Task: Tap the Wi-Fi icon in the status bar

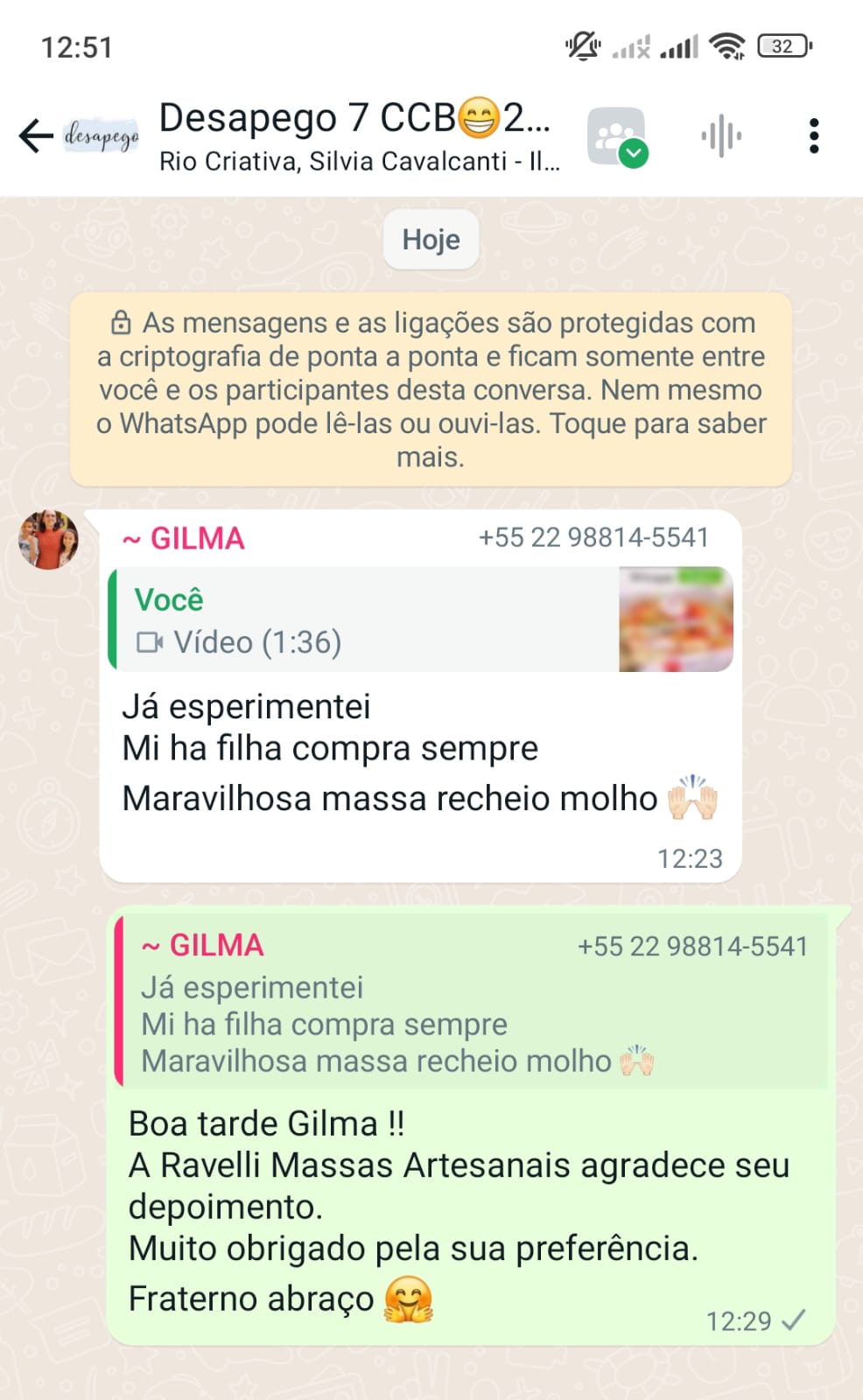Action: [x=731, y=48]
